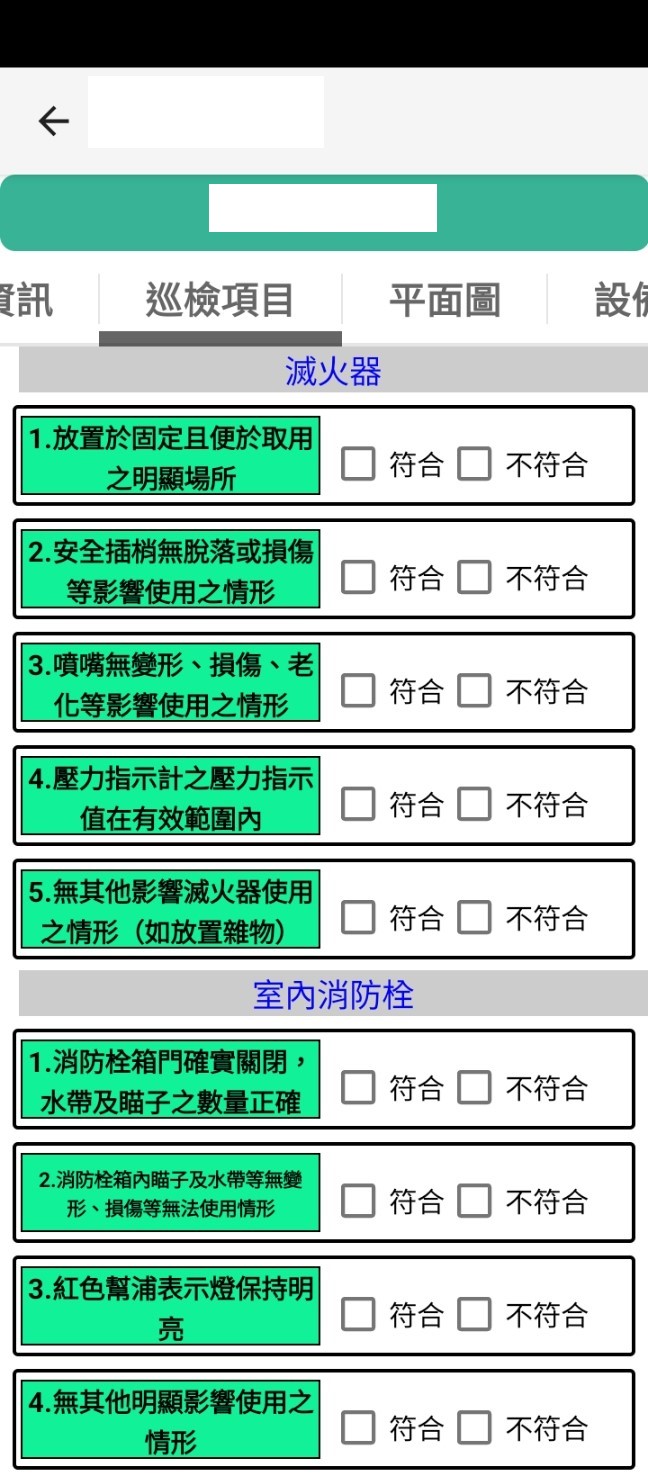Go back using the top-left arrow
The height and width of the screenshot is (1475, 648).
53,121
